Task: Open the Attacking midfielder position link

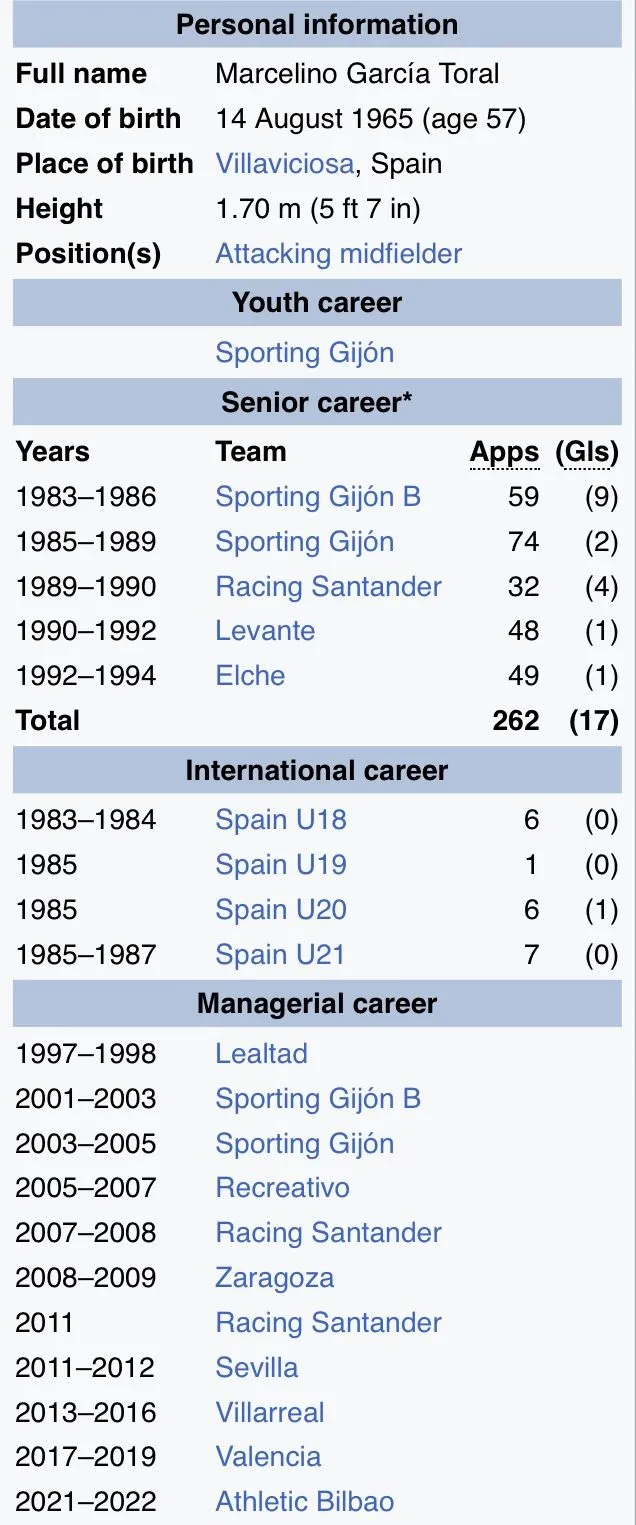Action: click(338, 254)
